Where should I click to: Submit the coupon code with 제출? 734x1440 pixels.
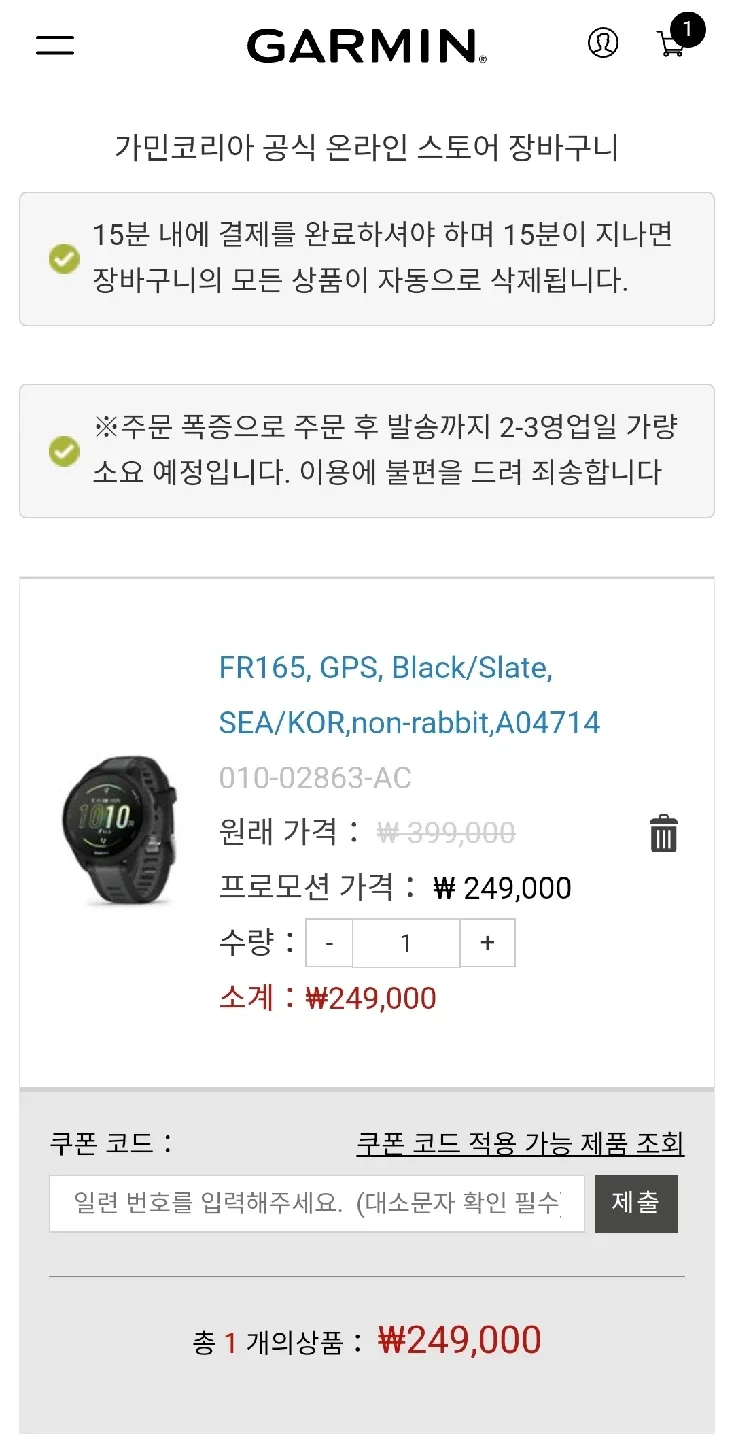[636, 1203]
